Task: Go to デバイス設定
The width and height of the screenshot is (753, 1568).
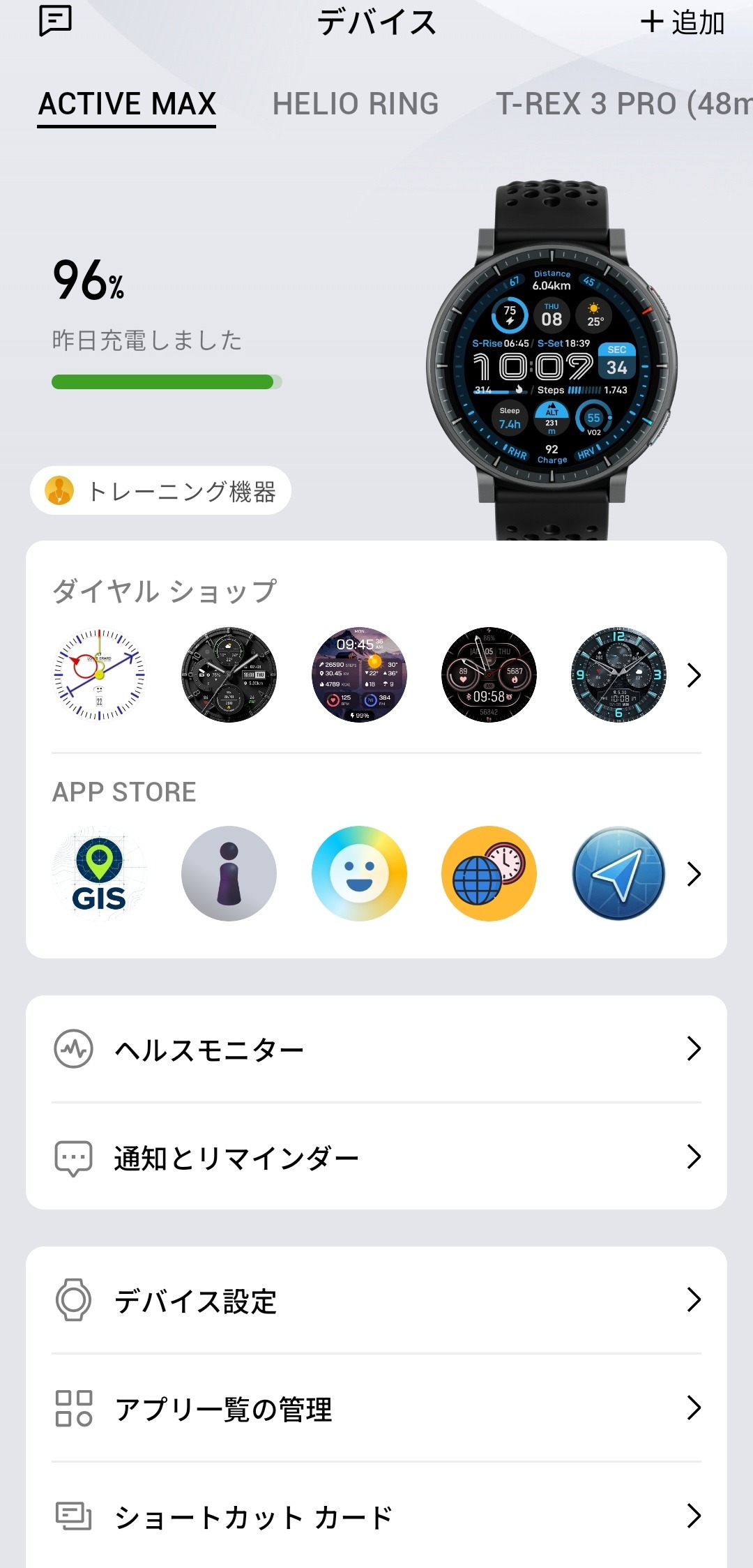Action: pos(376,1300)
